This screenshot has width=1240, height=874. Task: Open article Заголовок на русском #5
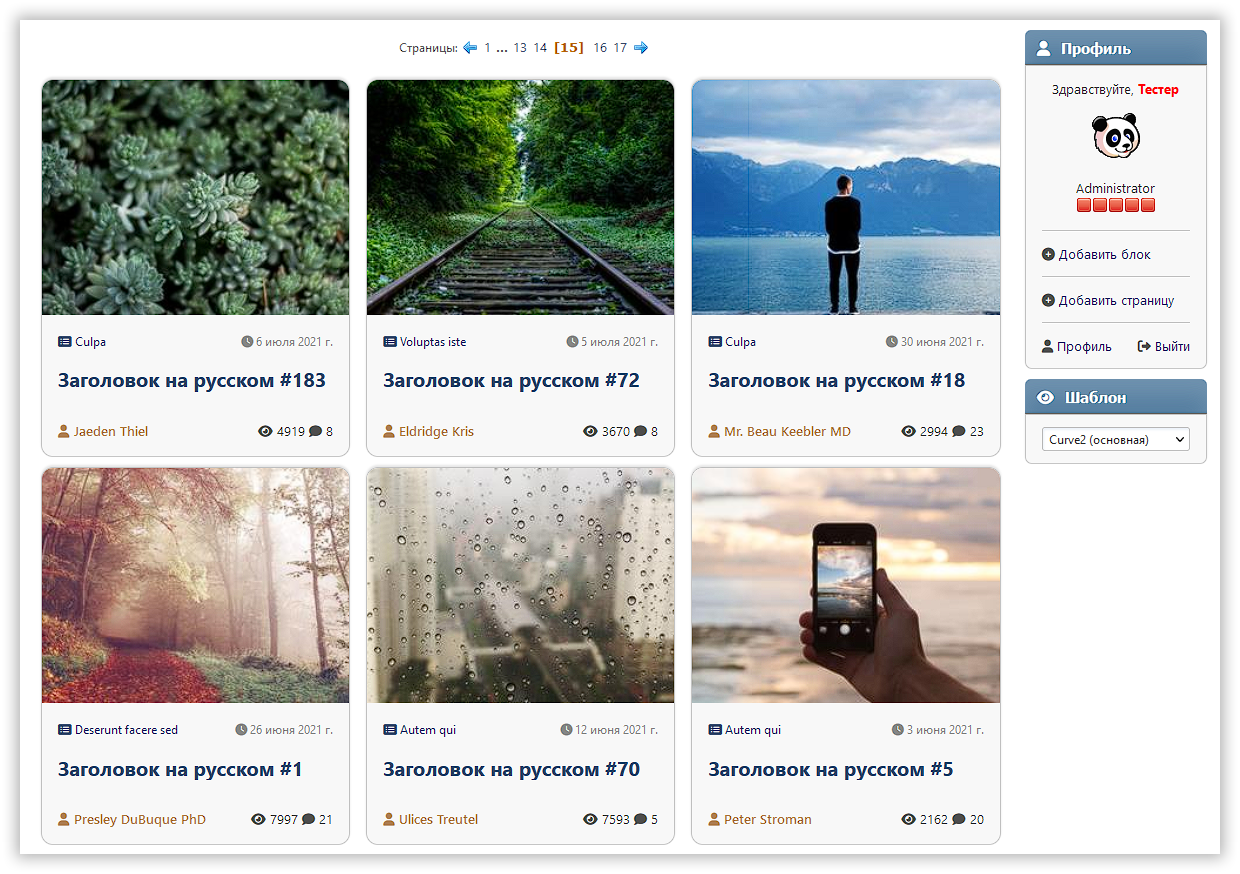tap(831, 769)
